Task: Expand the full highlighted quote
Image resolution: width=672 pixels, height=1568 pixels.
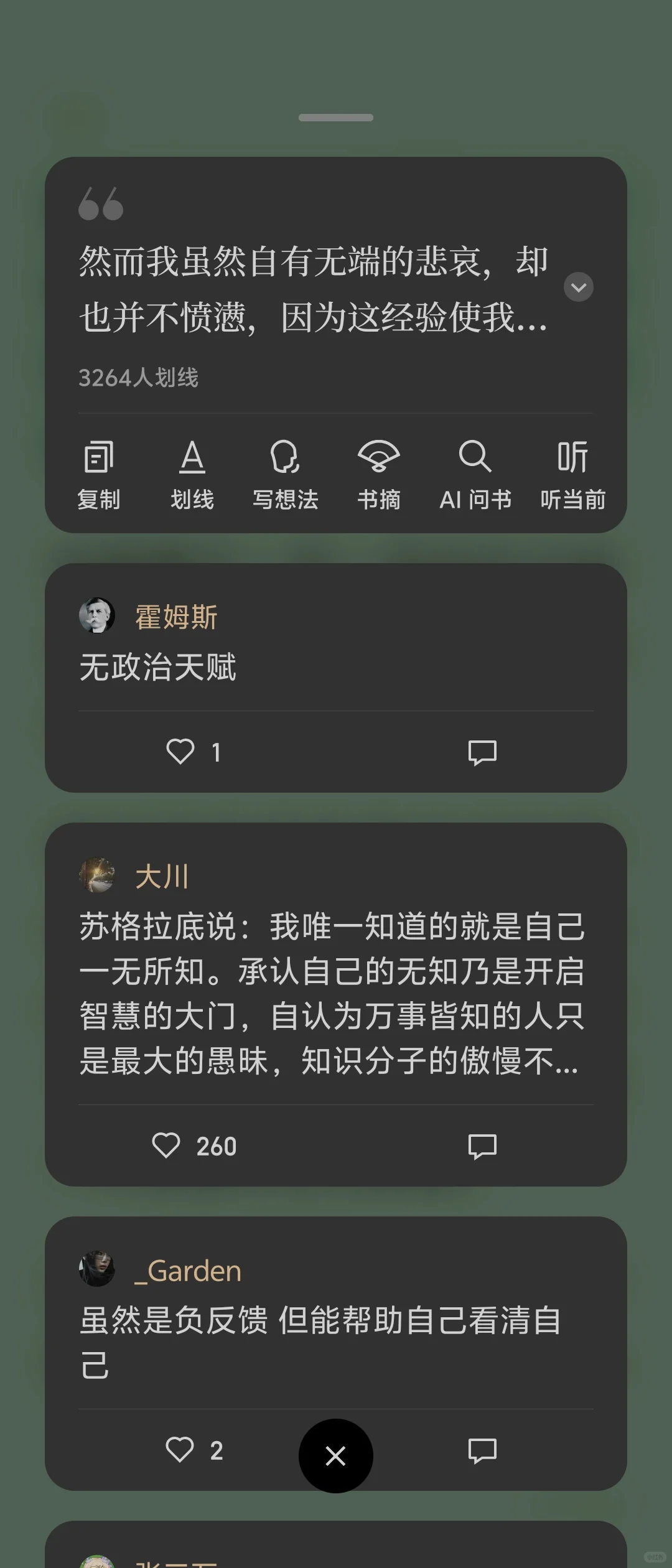Action: 578,287
